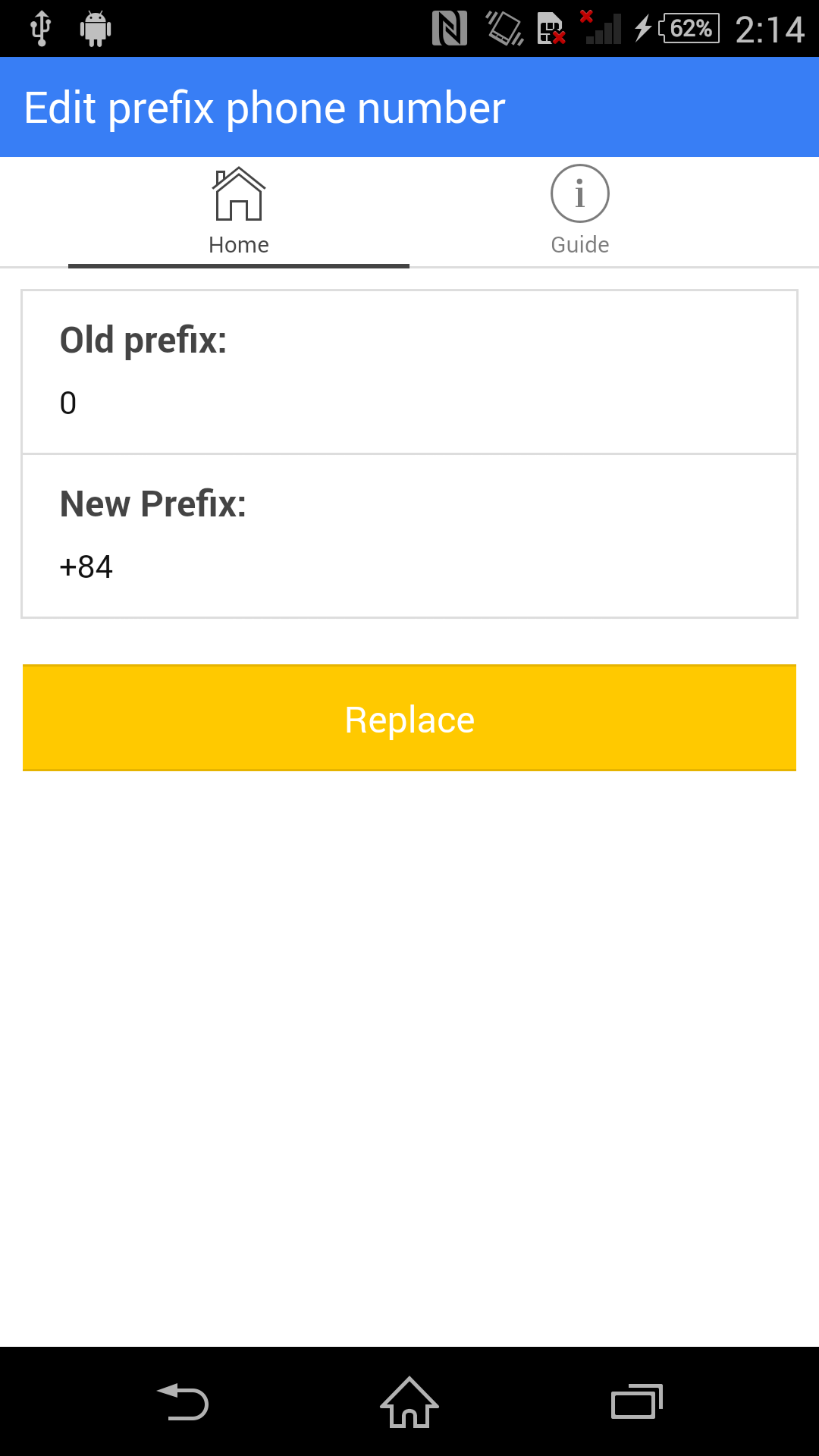This screenshot has height=1456, width=819.
Task: Tap the missing SIM card icon
Action: pos(551,28)
